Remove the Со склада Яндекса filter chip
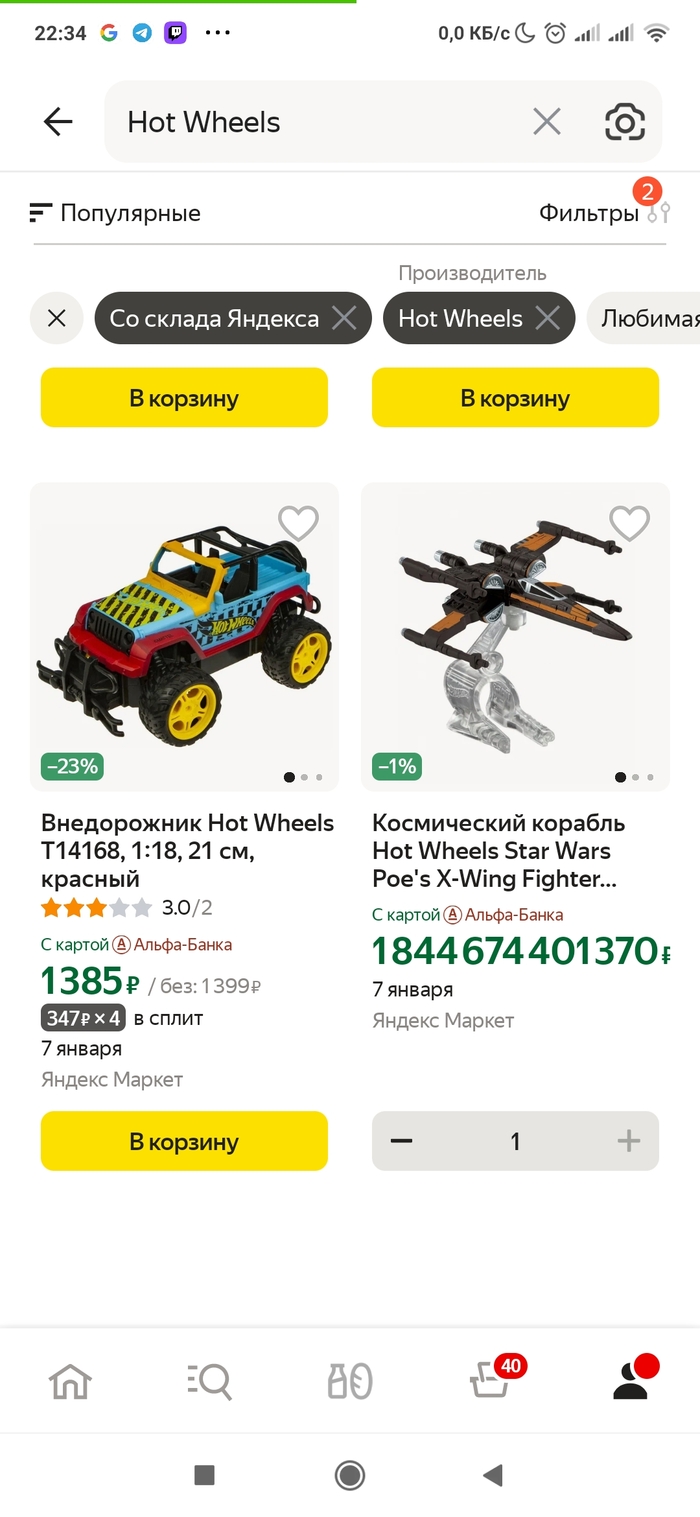This screenshot has height=1517, width=700. click(x=344, y=319)
